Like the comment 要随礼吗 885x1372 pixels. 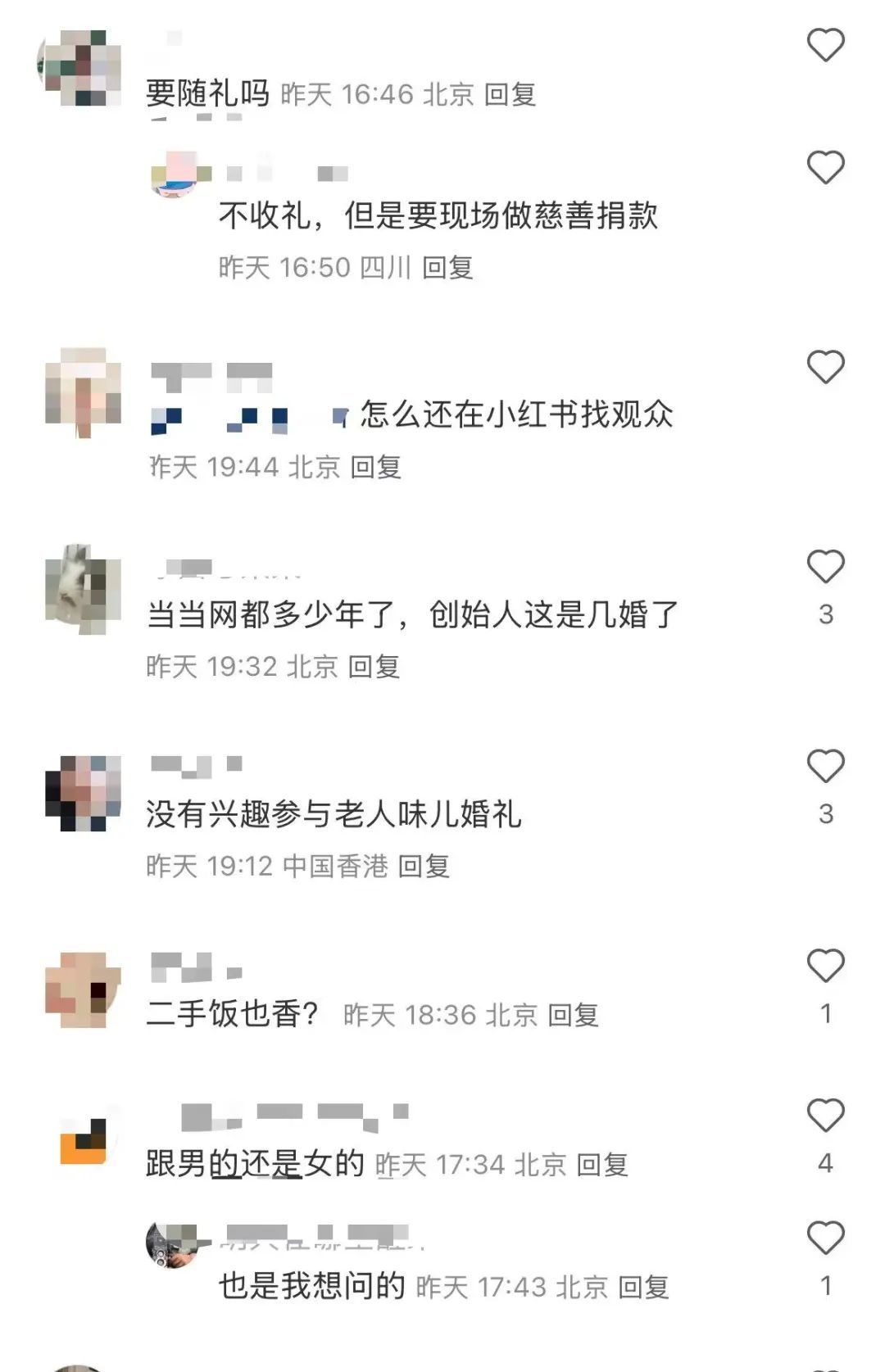(x=825, y=45)
